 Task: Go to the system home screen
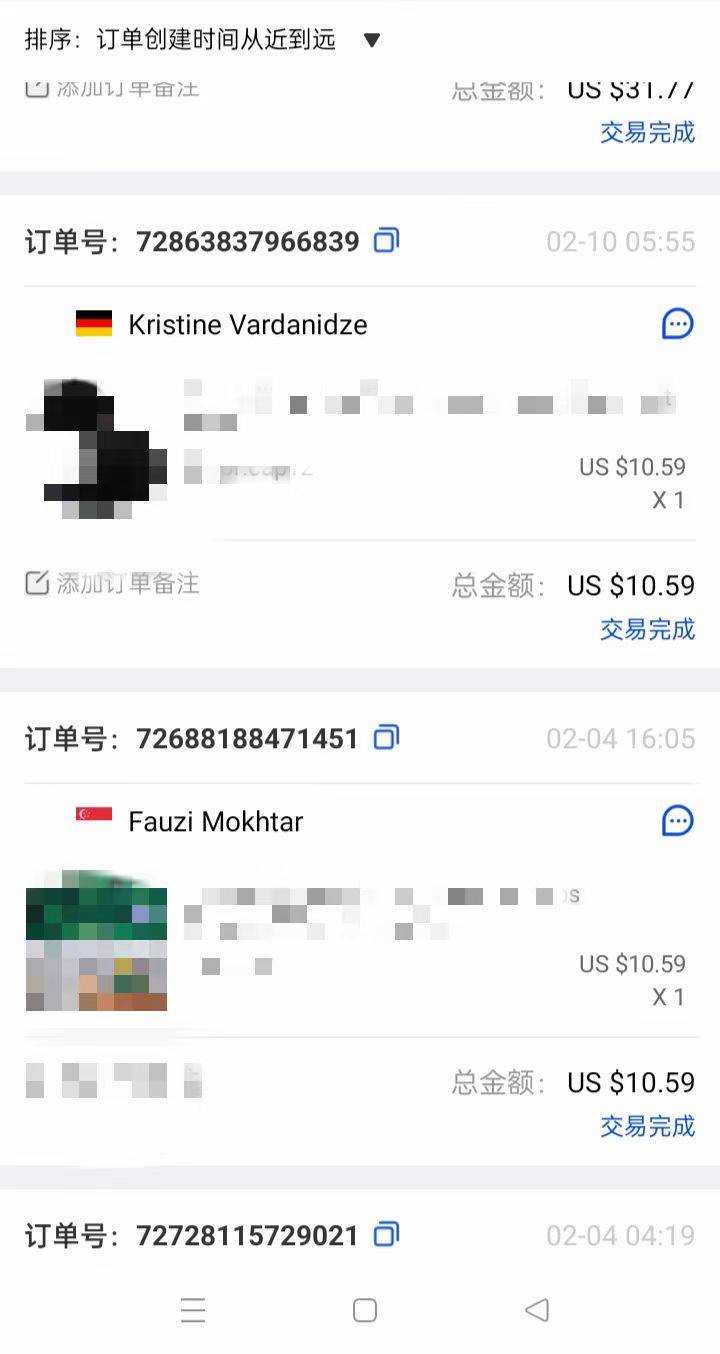point(365,1310)
